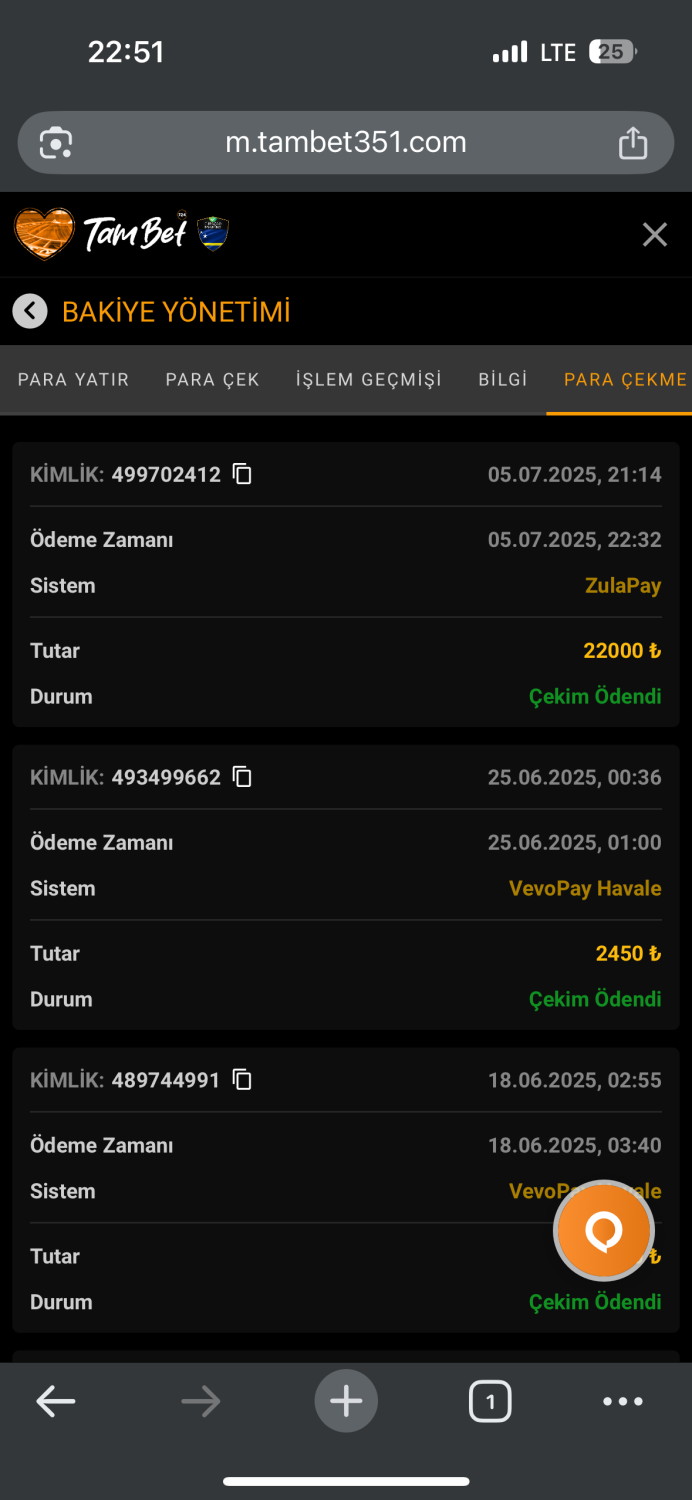Copy transaction ID 489744991

[x=242, y=1080]
